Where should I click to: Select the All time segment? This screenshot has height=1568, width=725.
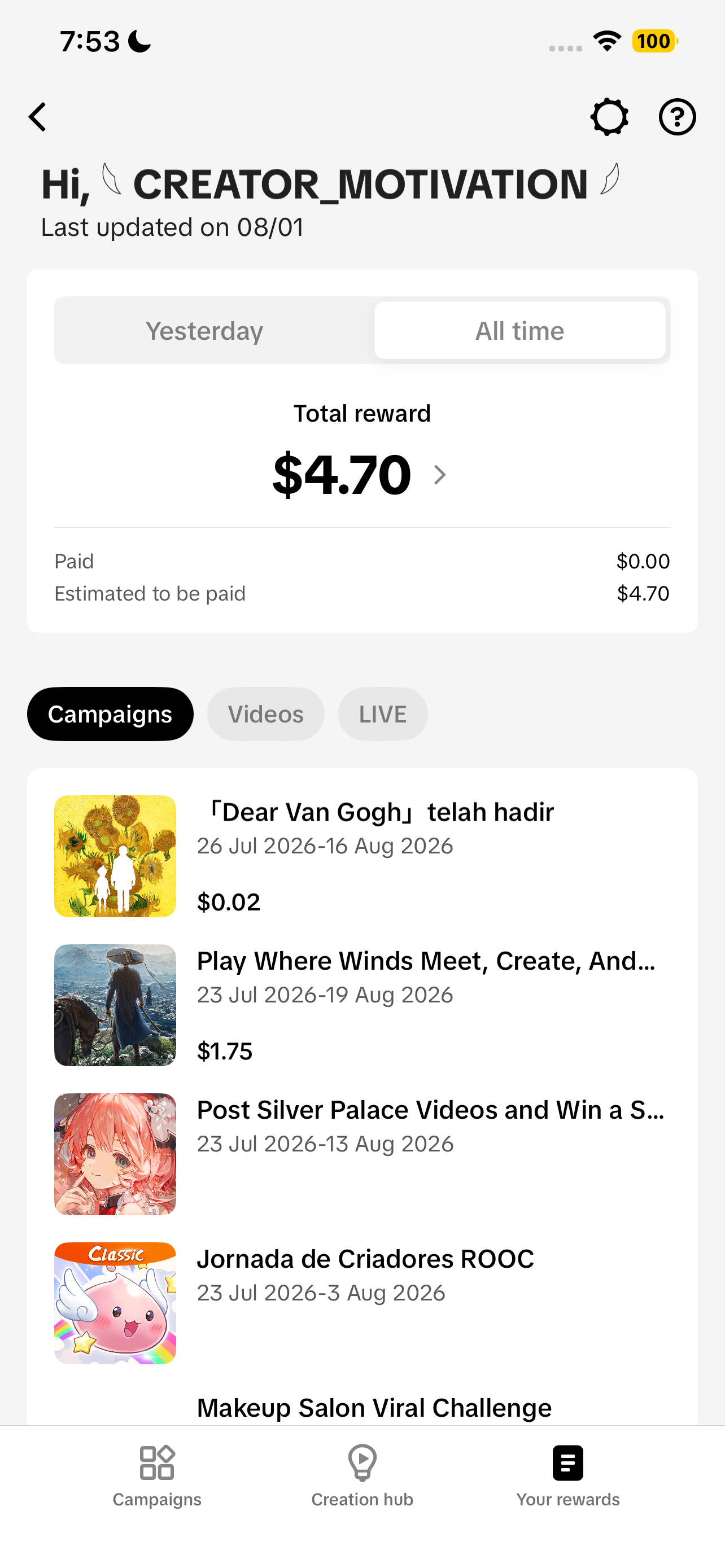(519, 331)
